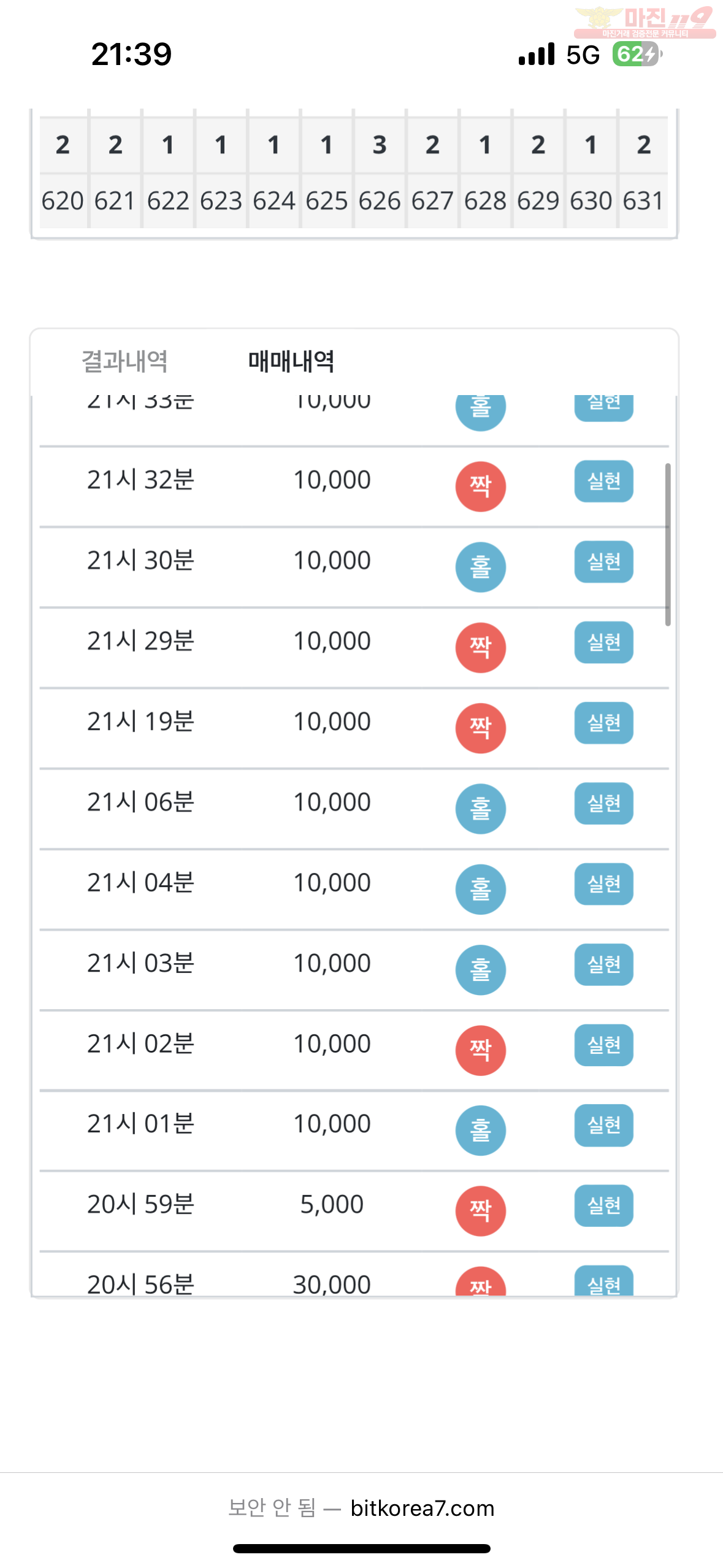Tap the 실현 button on 21시 32분 row
The width and height of the screenshot is (723, 1568).
pos(603,481)
